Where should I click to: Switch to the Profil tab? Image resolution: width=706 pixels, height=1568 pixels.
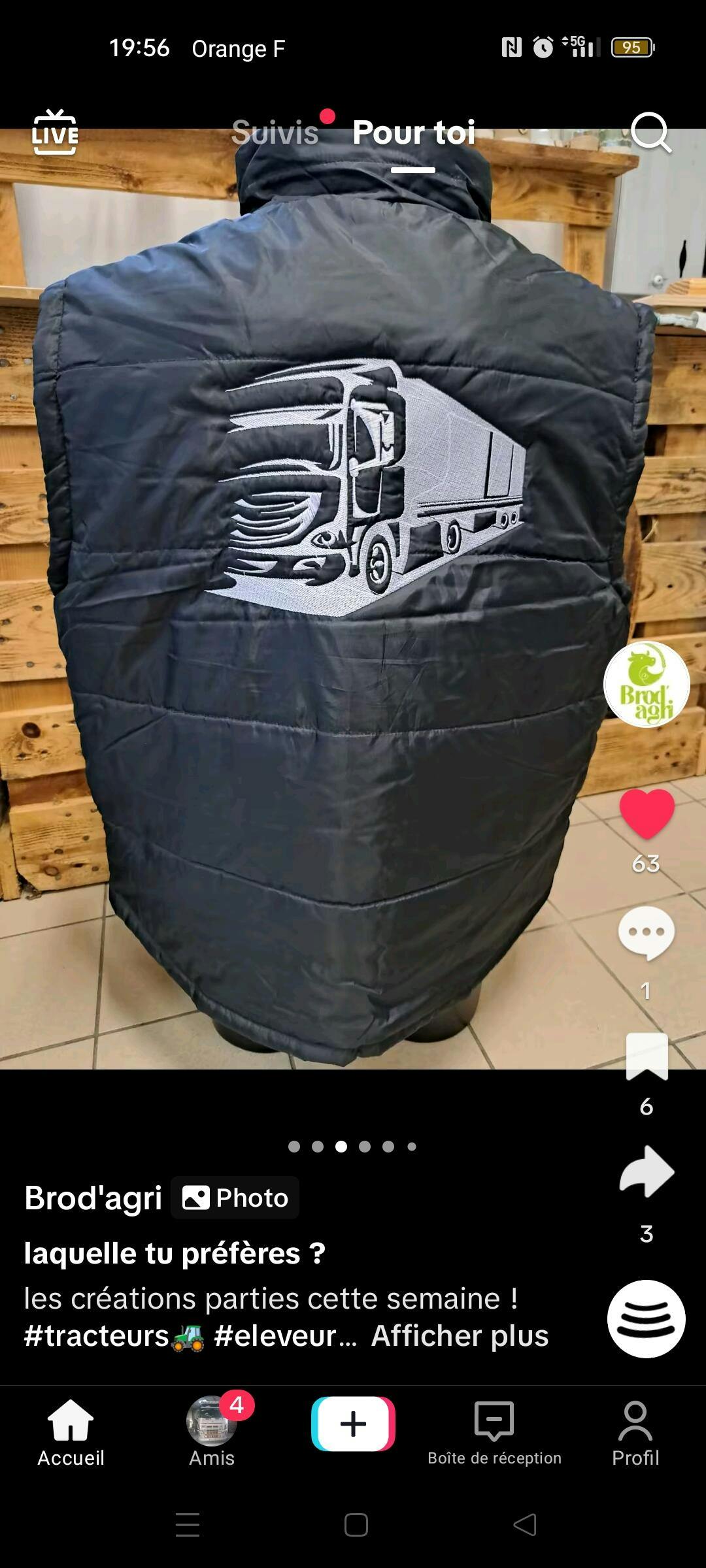point(635,1433)
